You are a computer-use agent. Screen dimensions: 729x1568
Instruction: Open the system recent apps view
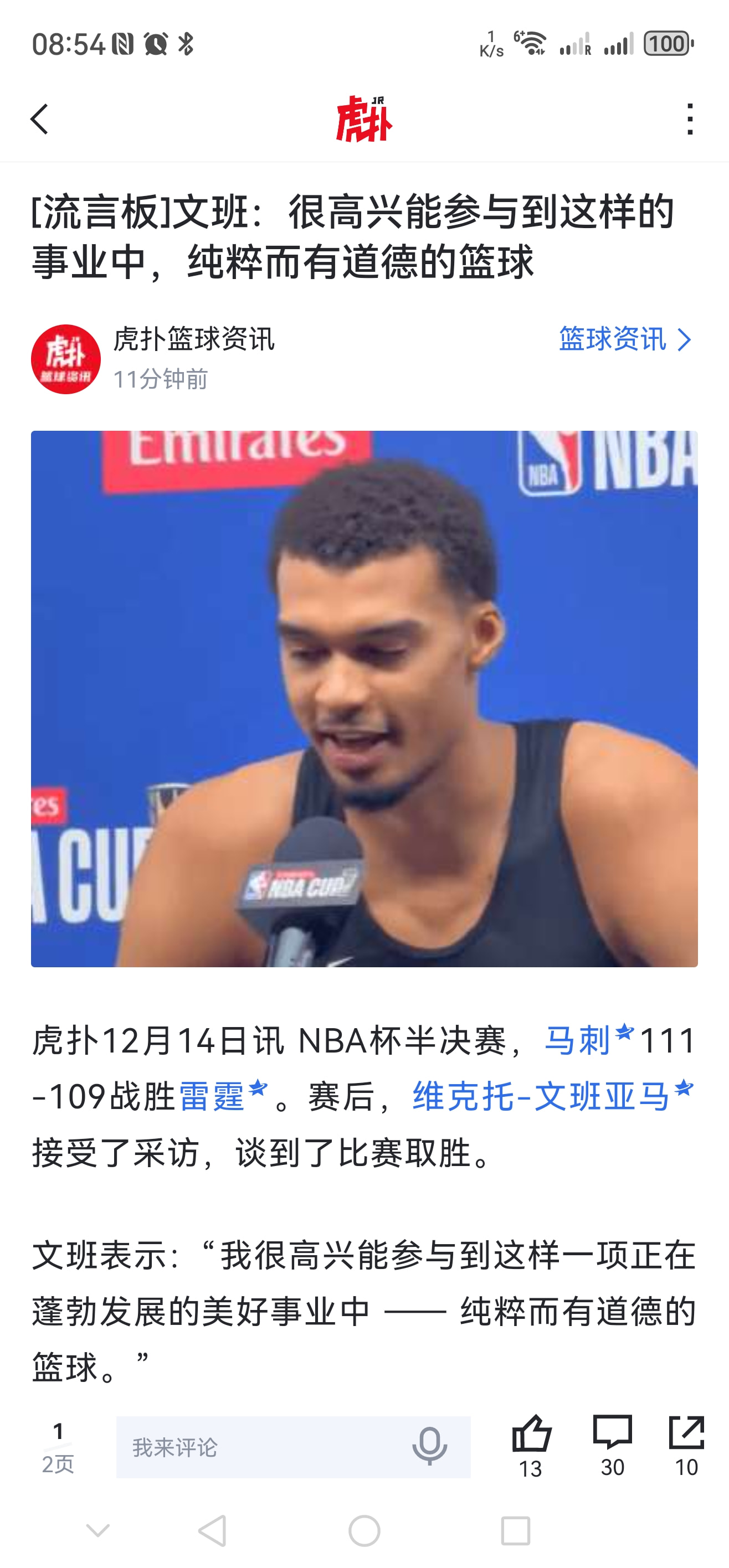[515, 1530]
